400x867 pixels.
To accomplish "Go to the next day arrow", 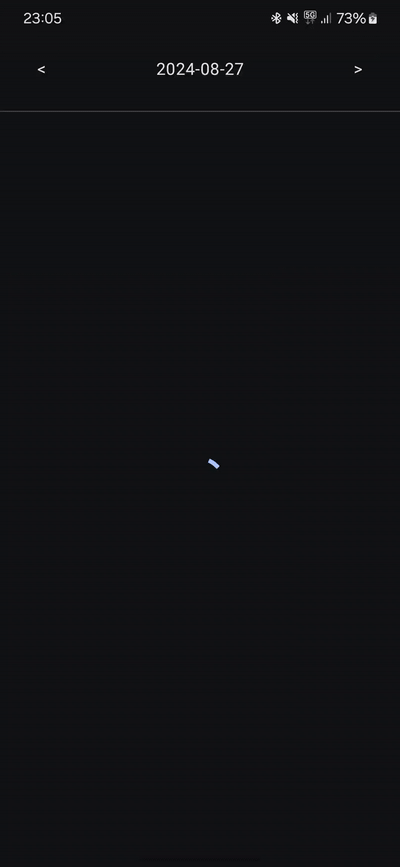I will point(358,70).
